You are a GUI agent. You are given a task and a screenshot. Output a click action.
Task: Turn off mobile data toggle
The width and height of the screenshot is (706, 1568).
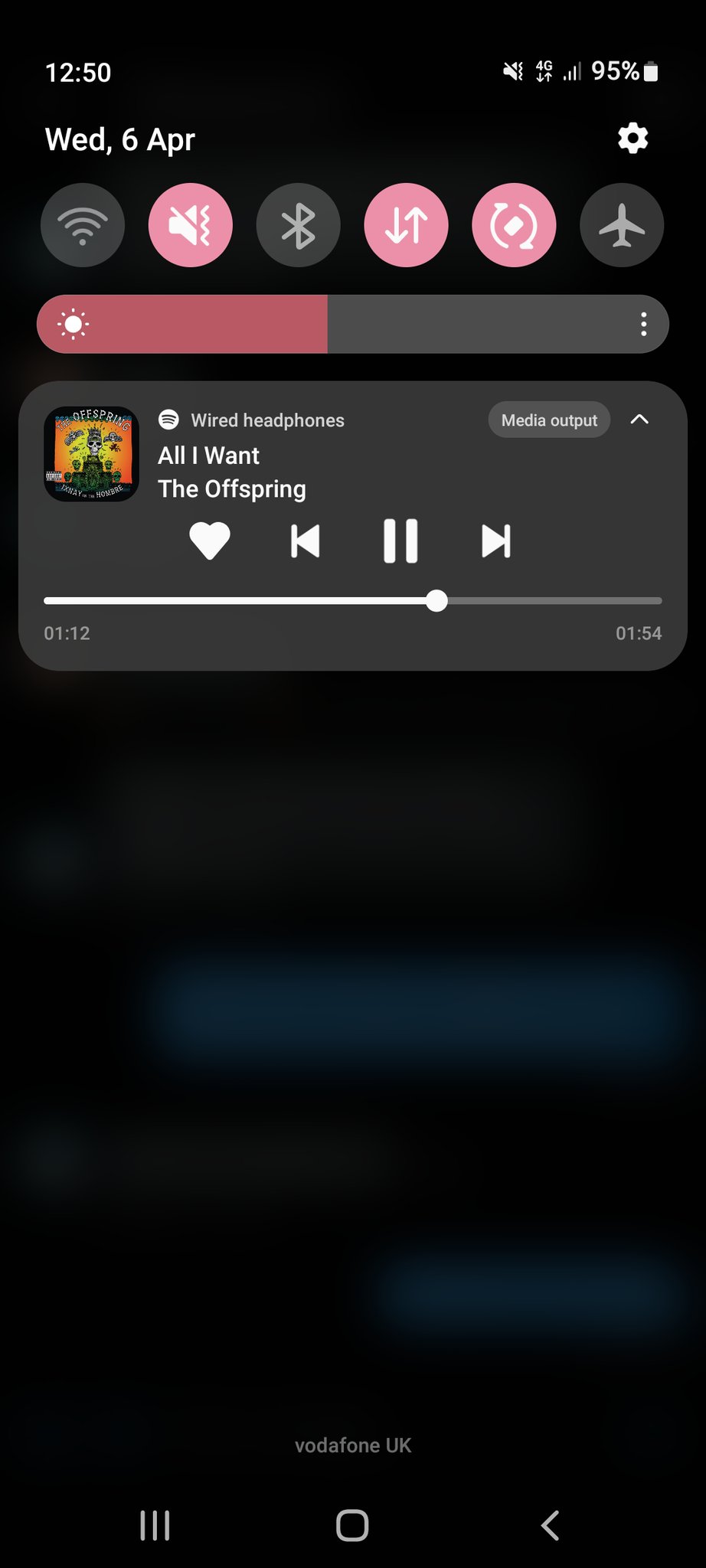(406, 225)
